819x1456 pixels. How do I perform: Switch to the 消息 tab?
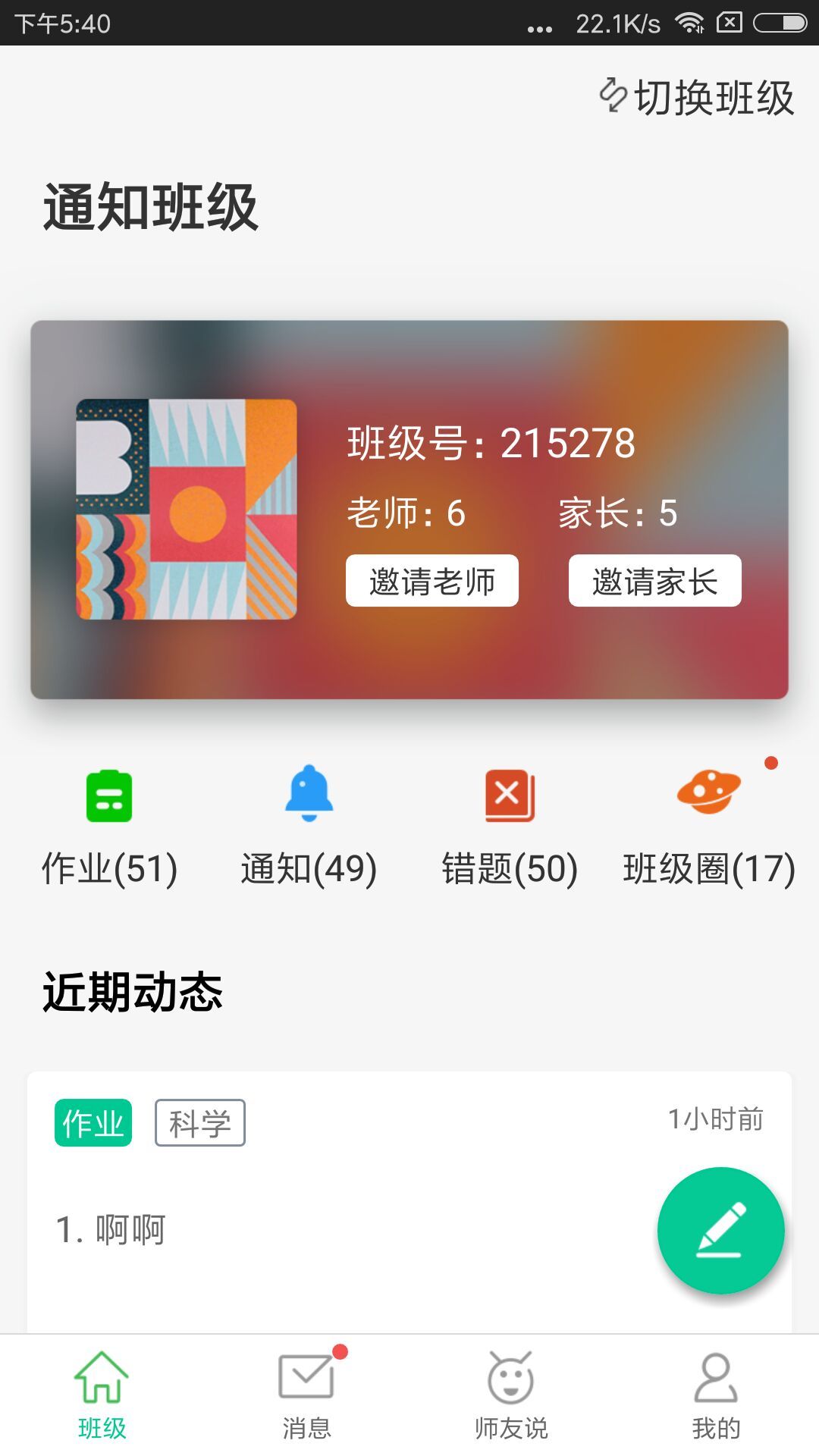[x=307, y=1403]
